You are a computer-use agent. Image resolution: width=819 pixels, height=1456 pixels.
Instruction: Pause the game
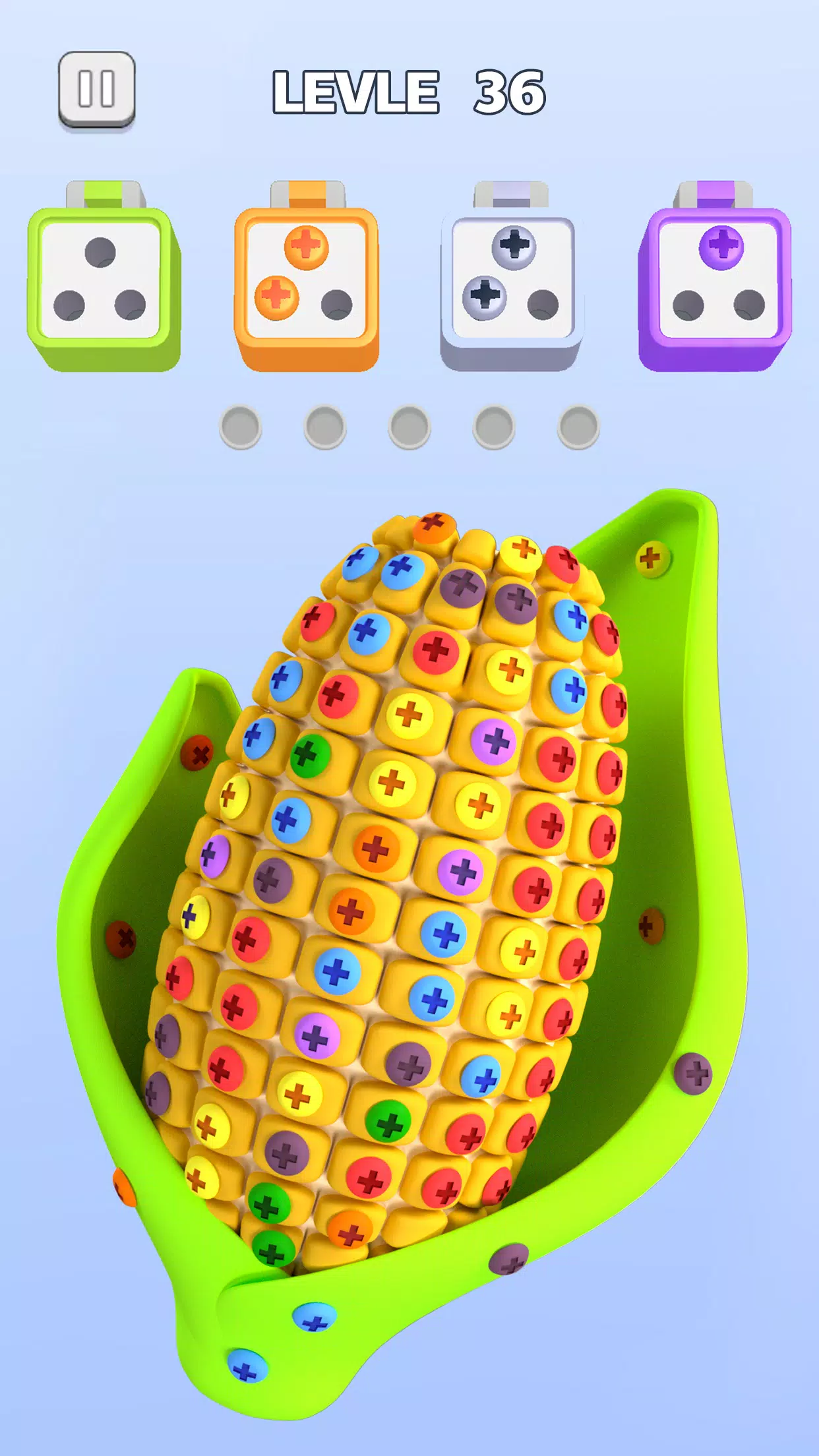(x=97, y=89)
